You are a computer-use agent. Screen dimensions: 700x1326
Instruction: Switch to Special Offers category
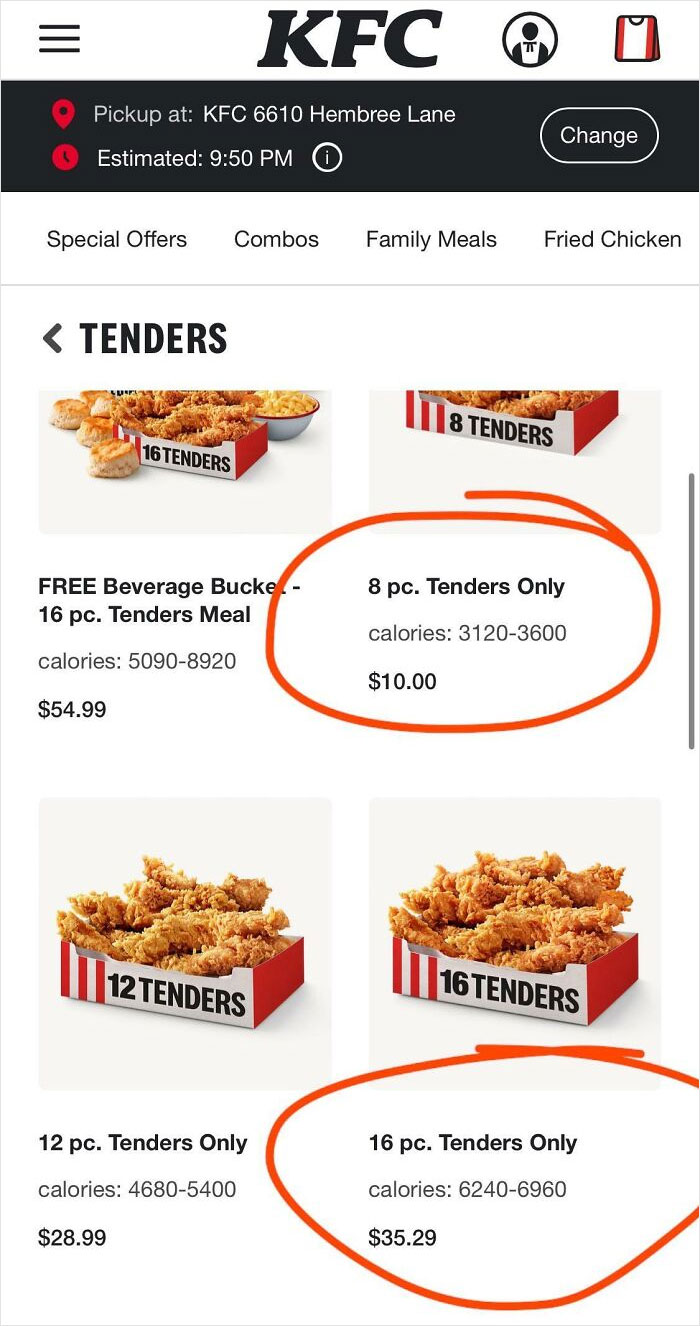click(117, 240)
